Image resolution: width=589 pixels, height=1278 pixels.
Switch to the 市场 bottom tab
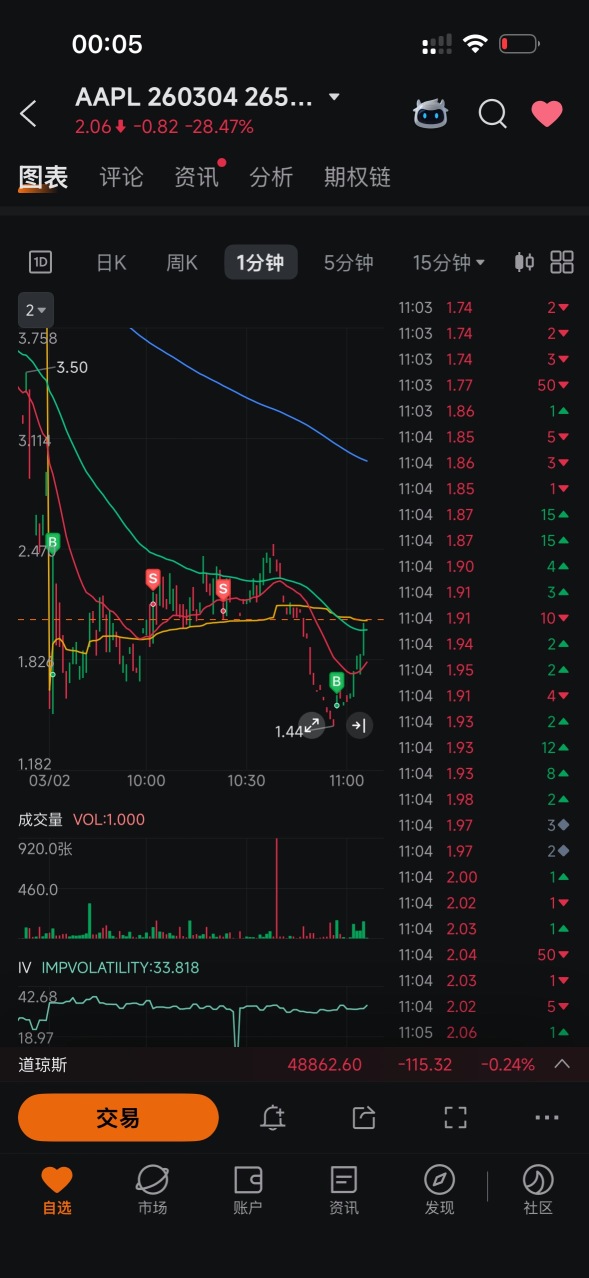(x=152, y=1190)
